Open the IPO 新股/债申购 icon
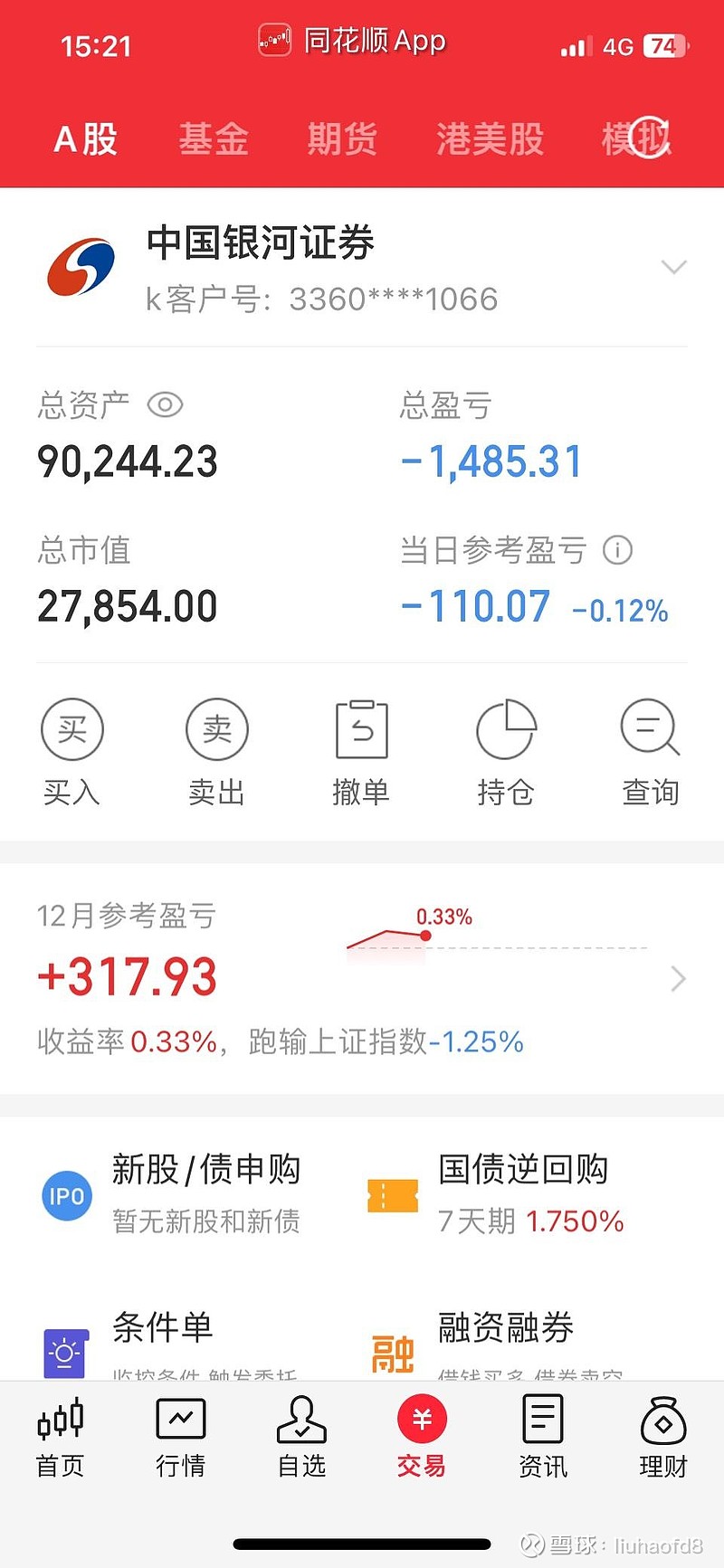The height and width of the screenshot is (1568, 724). (66, 1194)
